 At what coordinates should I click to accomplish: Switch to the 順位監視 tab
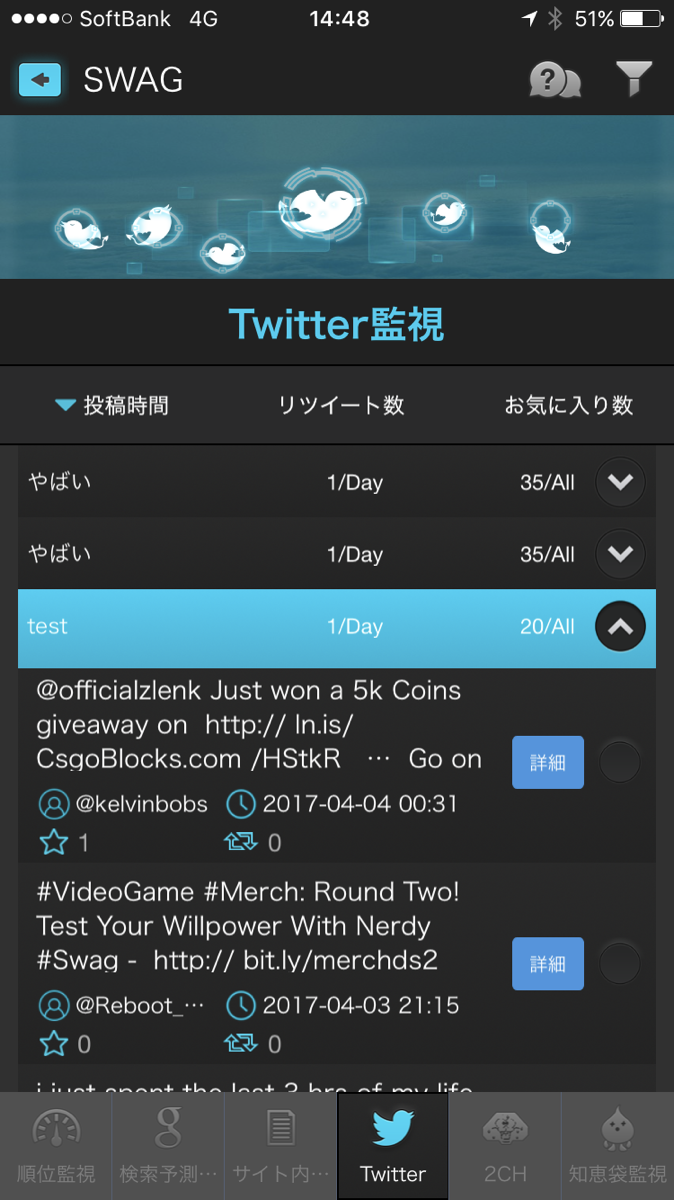pyautogui.click(x=56, y=1146)
